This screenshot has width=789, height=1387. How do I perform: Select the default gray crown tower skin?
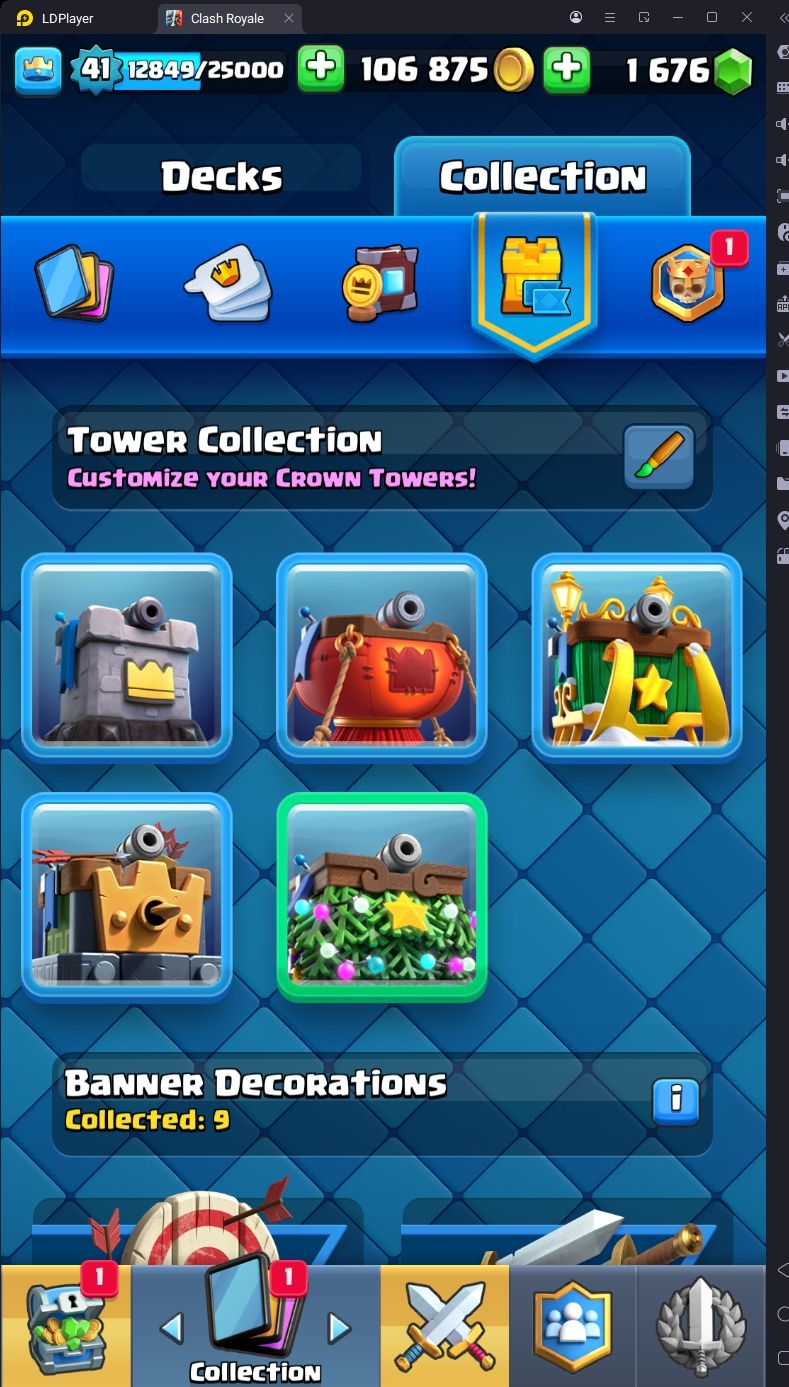click(127, 656)
